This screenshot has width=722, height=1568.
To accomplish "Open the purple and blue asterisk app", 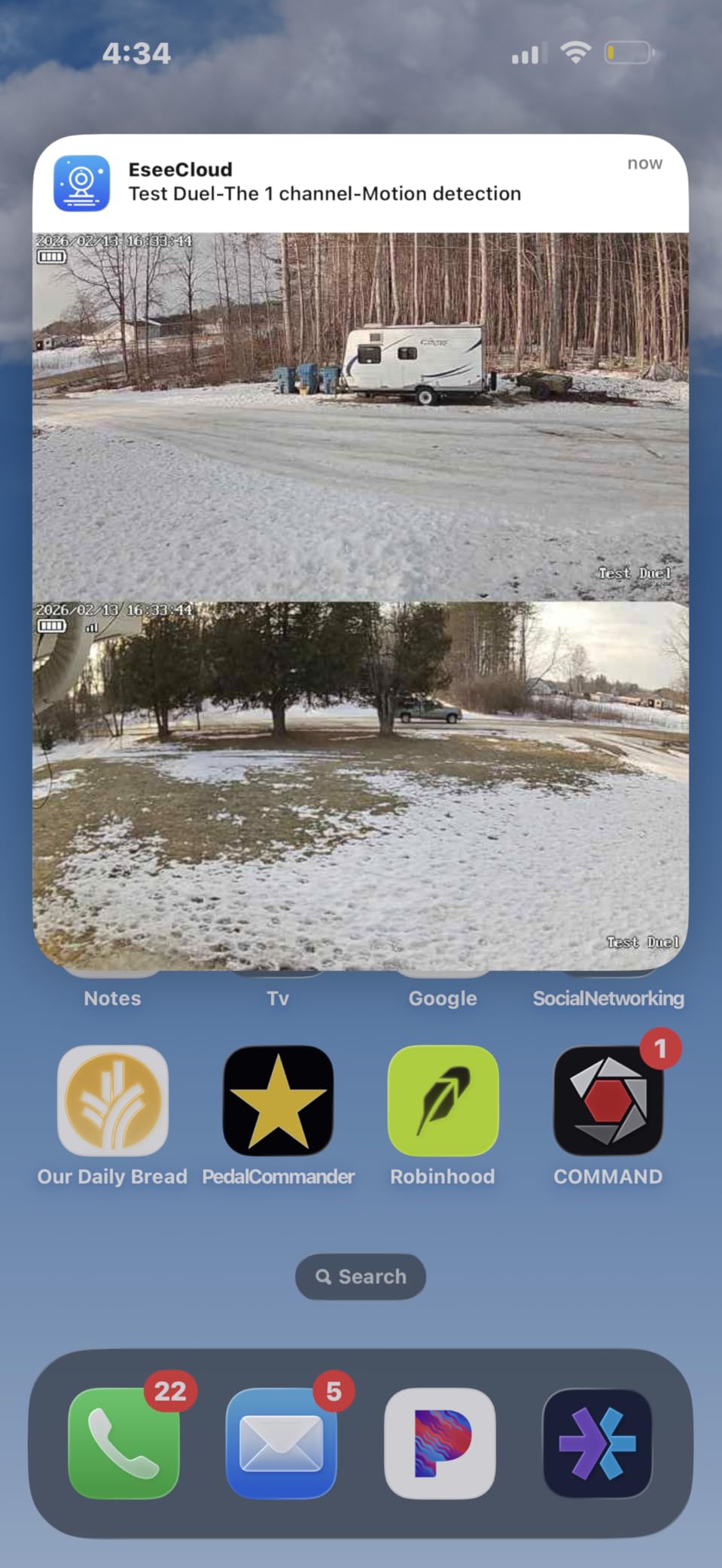I will coord(598,1443).
